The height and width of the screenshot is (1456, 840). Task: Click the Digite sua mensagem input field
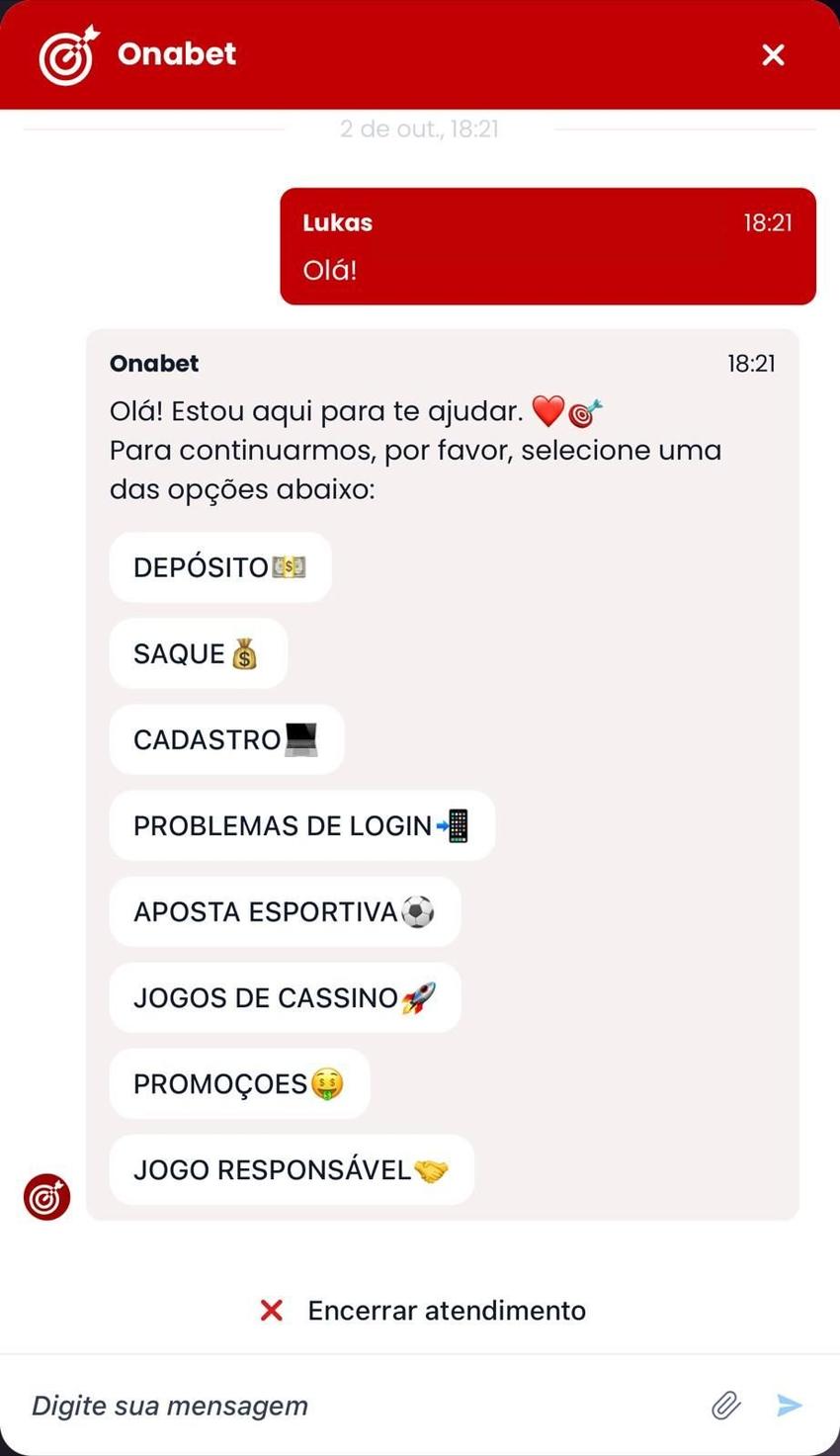click(x=296, y=1405)
